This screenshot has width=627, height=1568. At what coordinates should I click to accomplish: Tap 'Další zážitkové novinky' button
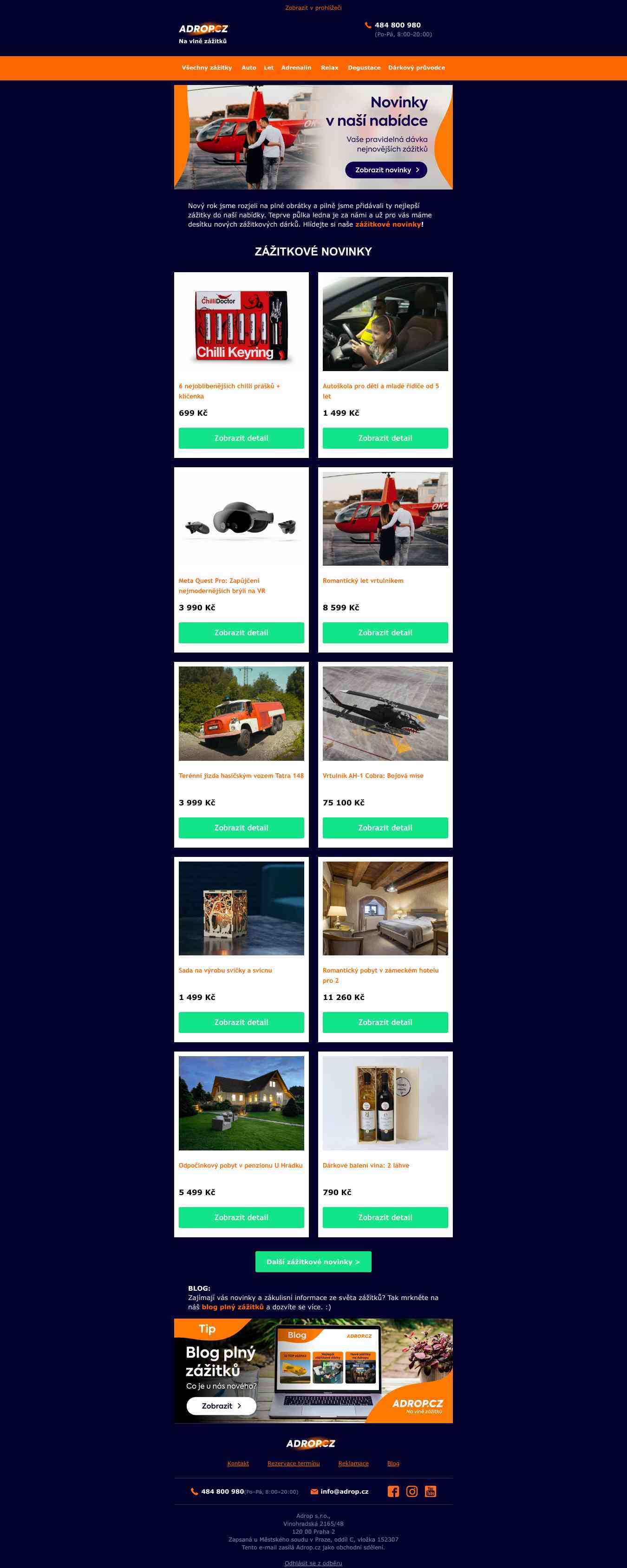coord(313,1262)
